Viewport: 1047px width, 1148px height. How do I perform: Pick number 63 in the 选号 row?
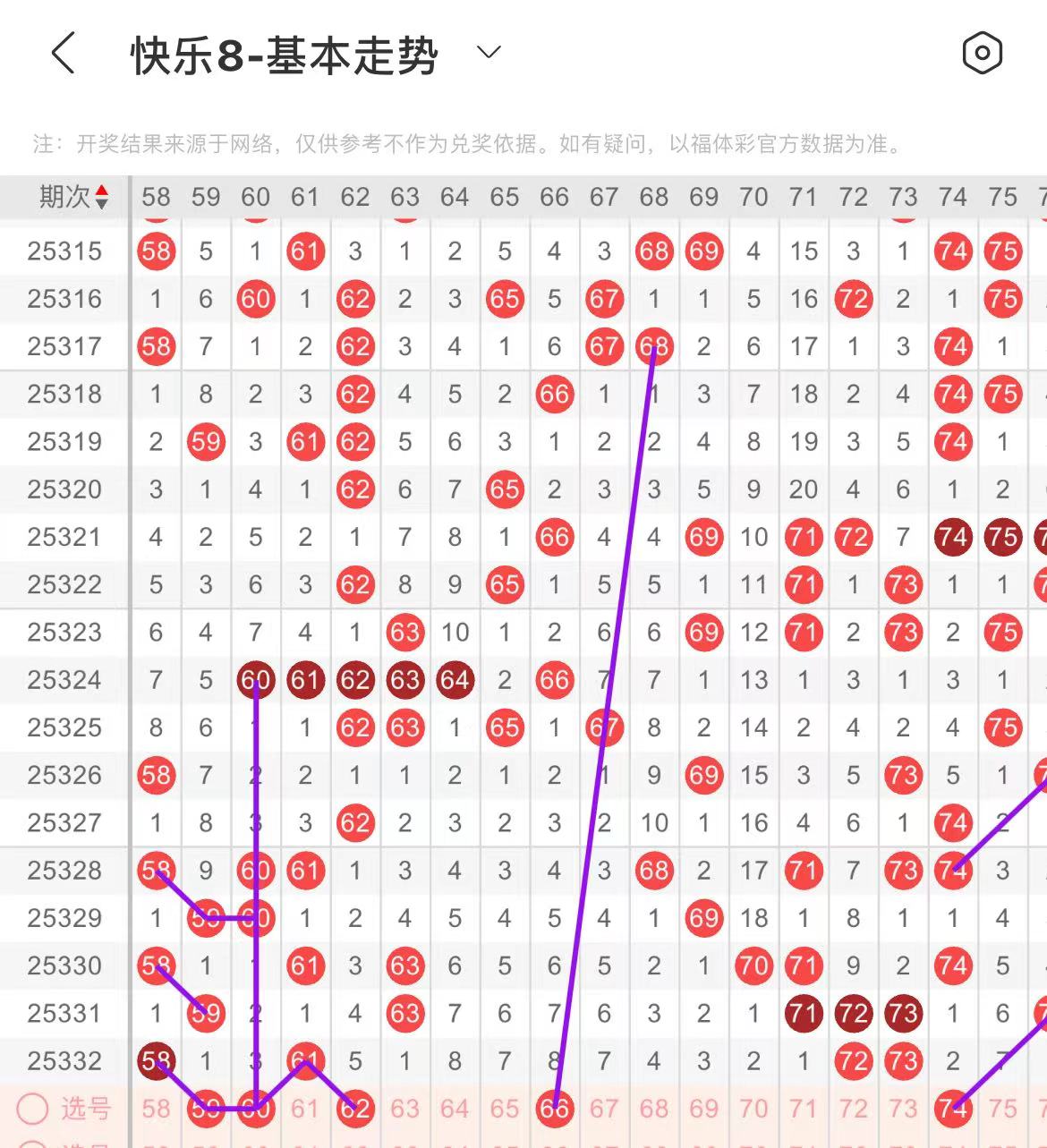point(404,1110)
